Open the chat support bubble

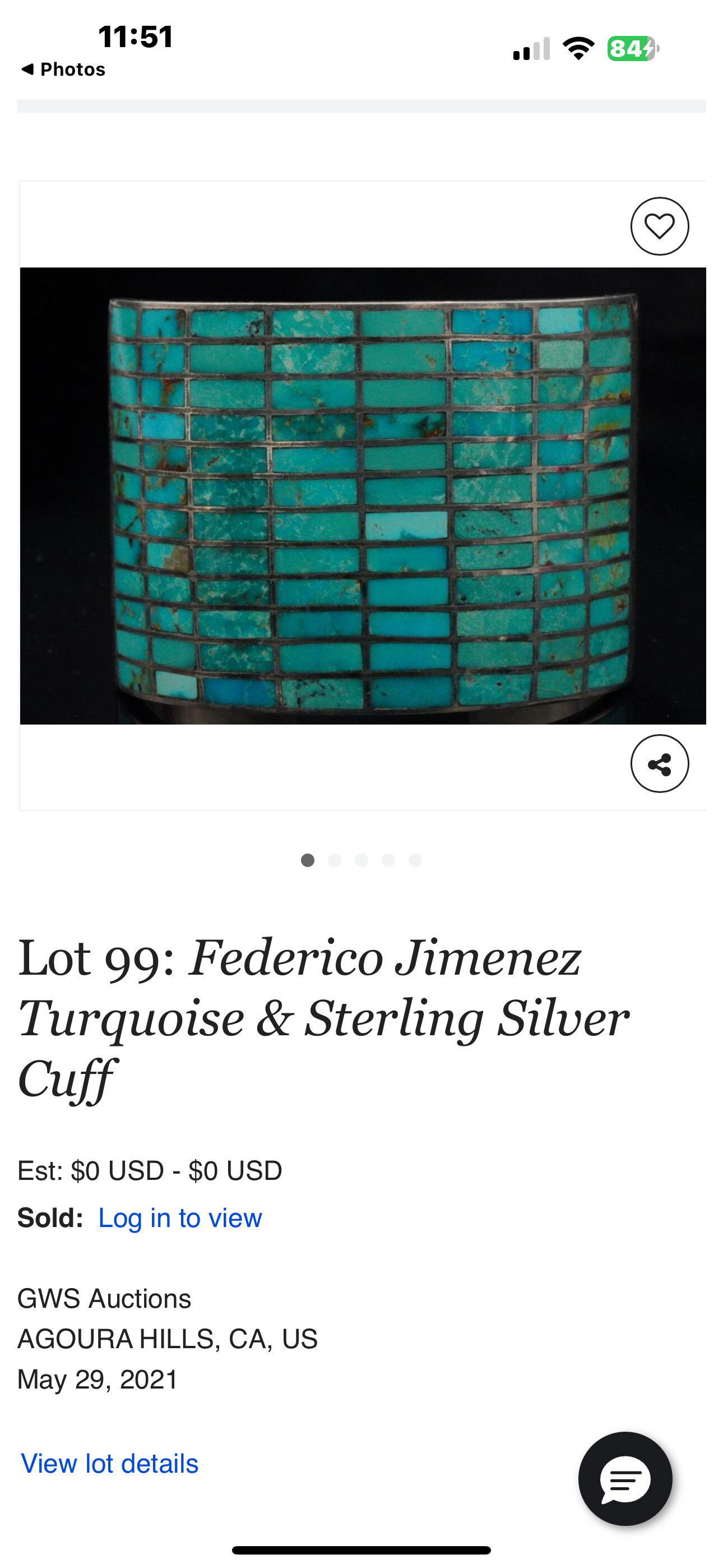click(x=625, y=1478)
